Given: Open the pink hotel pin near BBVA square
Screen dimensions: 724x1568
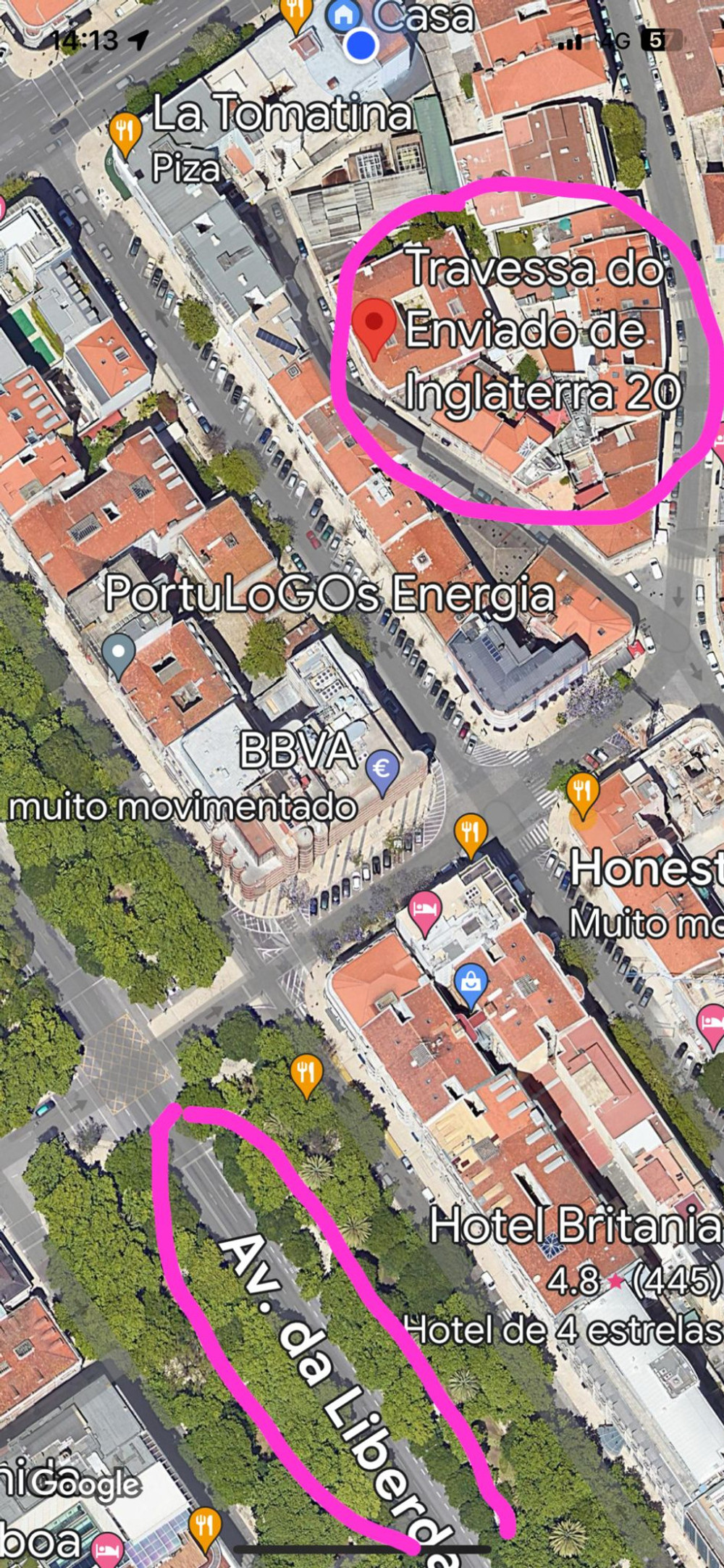Looking at the screenshot, I should point(425,911).
